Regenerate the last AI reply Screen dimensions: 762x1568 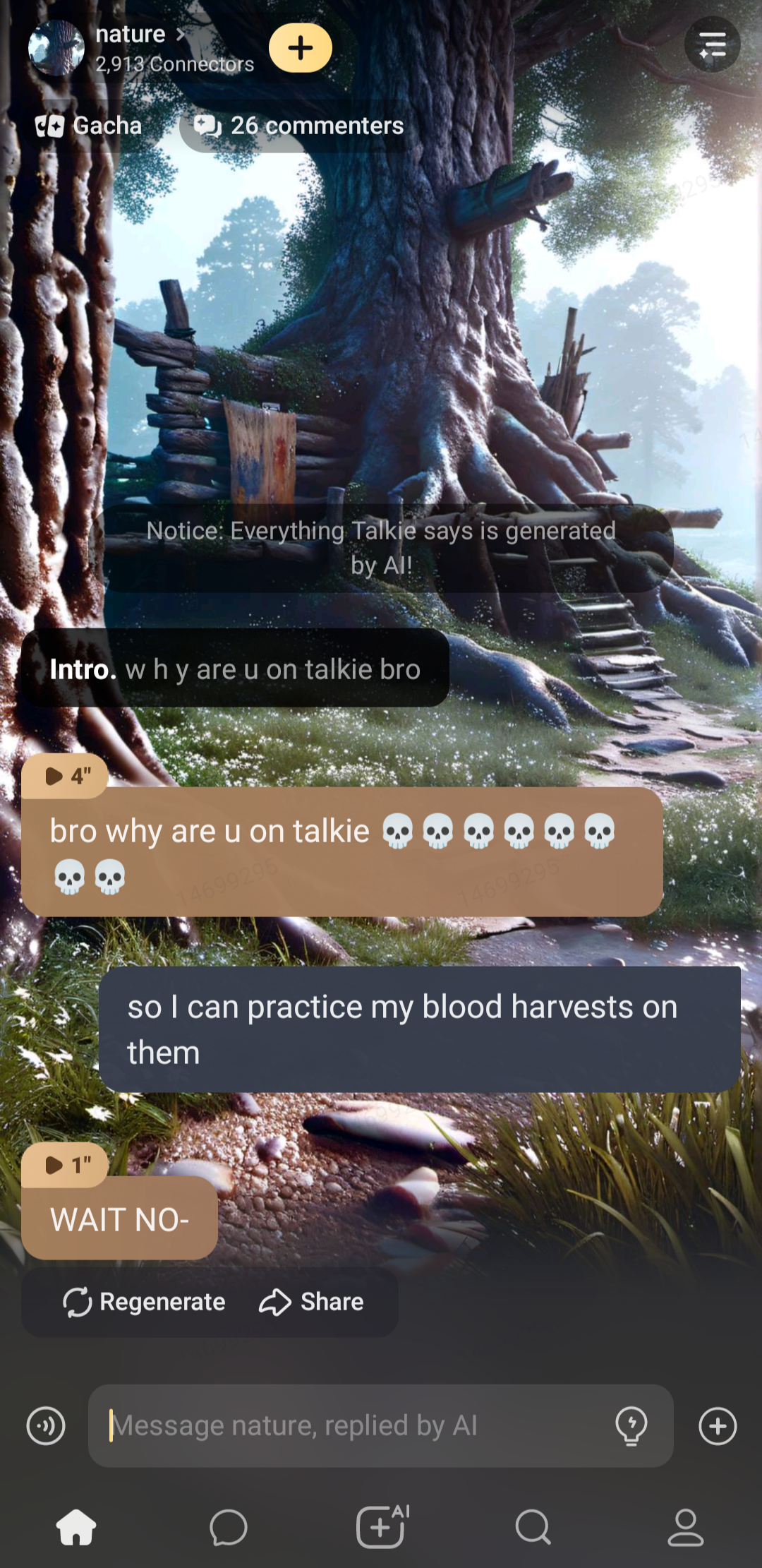(x=145, y=1302)
